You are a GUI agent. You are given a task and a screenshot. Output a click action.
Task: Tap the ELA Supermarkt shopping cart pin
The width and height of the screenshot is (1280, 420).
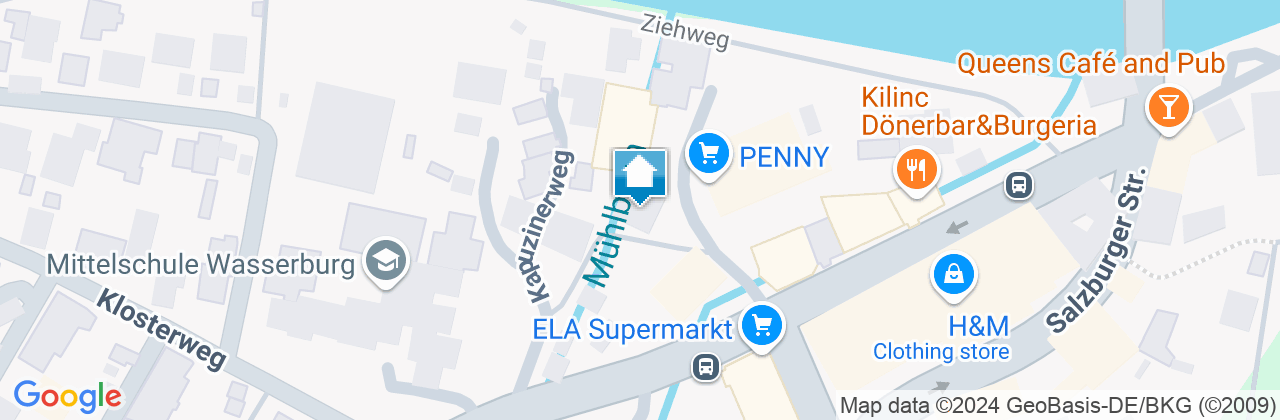coord(763,325)
